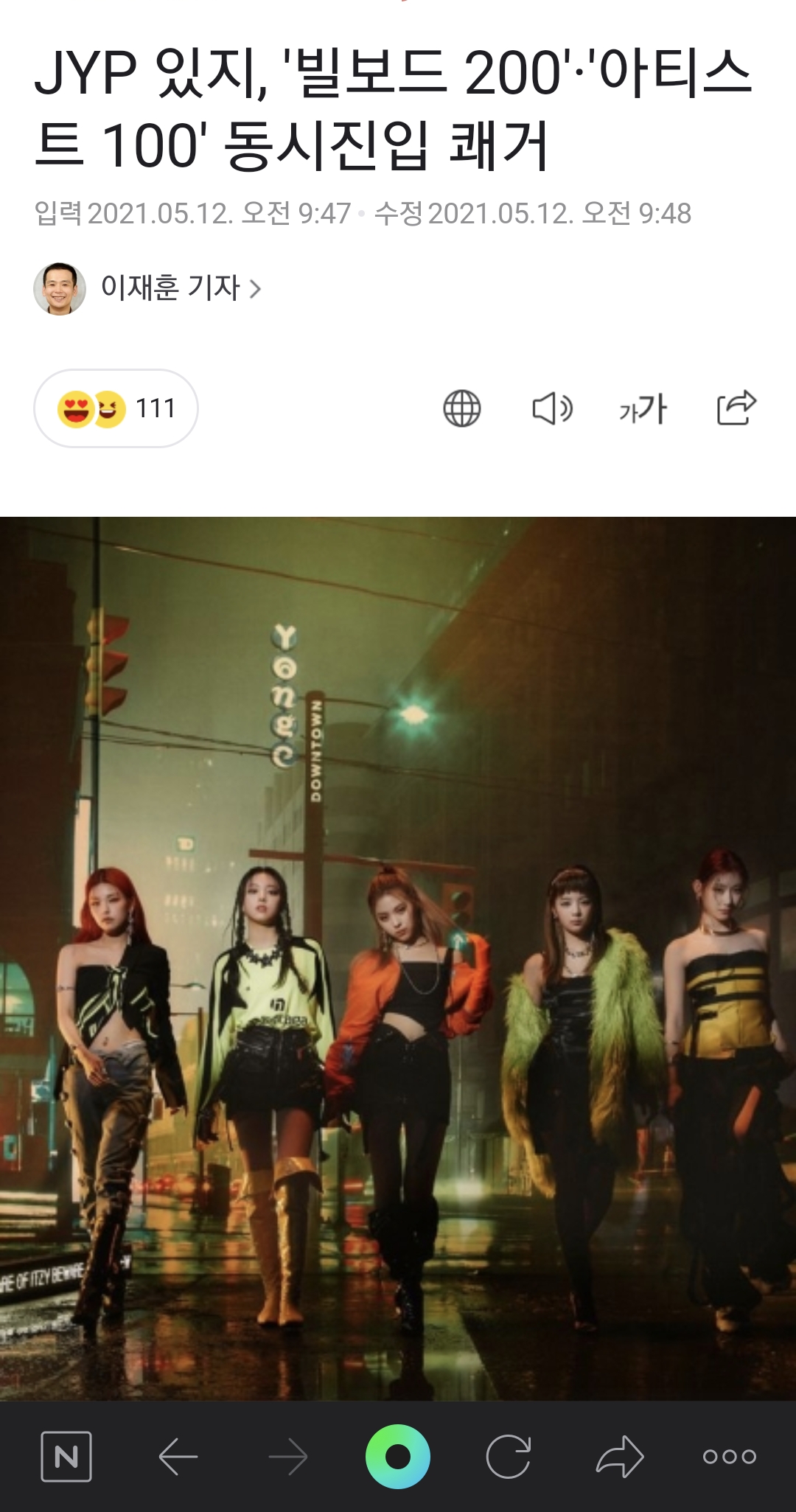Tap the green circle button in the bottom bar
The height and width of the screenshot is (1512, 796).
(x=398, y=1457)
